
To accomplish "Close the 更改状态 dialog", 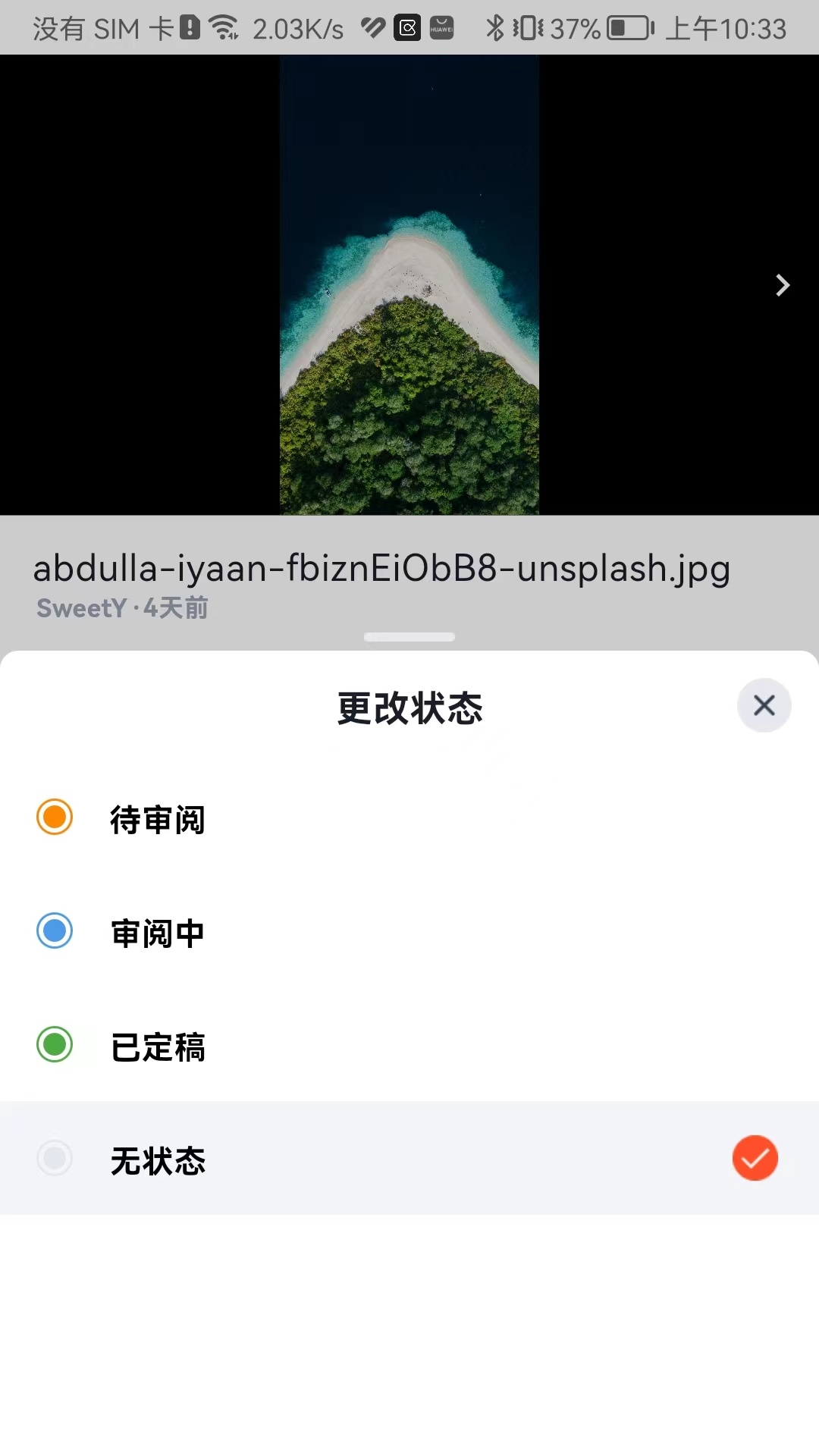I will click(764, 705).
